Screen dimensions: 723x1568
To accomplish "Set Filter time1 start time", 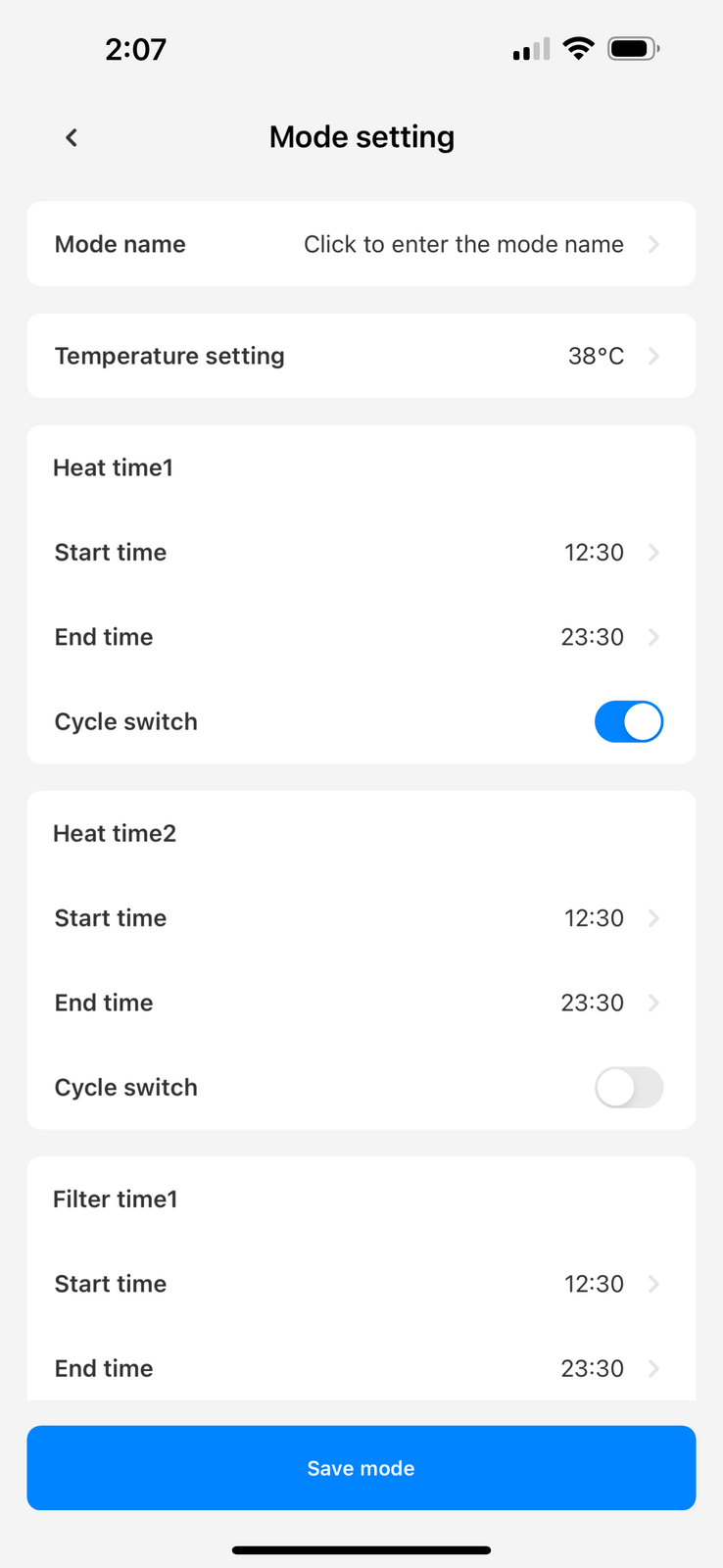I will pyautogui.click(x=361, y=1284).
